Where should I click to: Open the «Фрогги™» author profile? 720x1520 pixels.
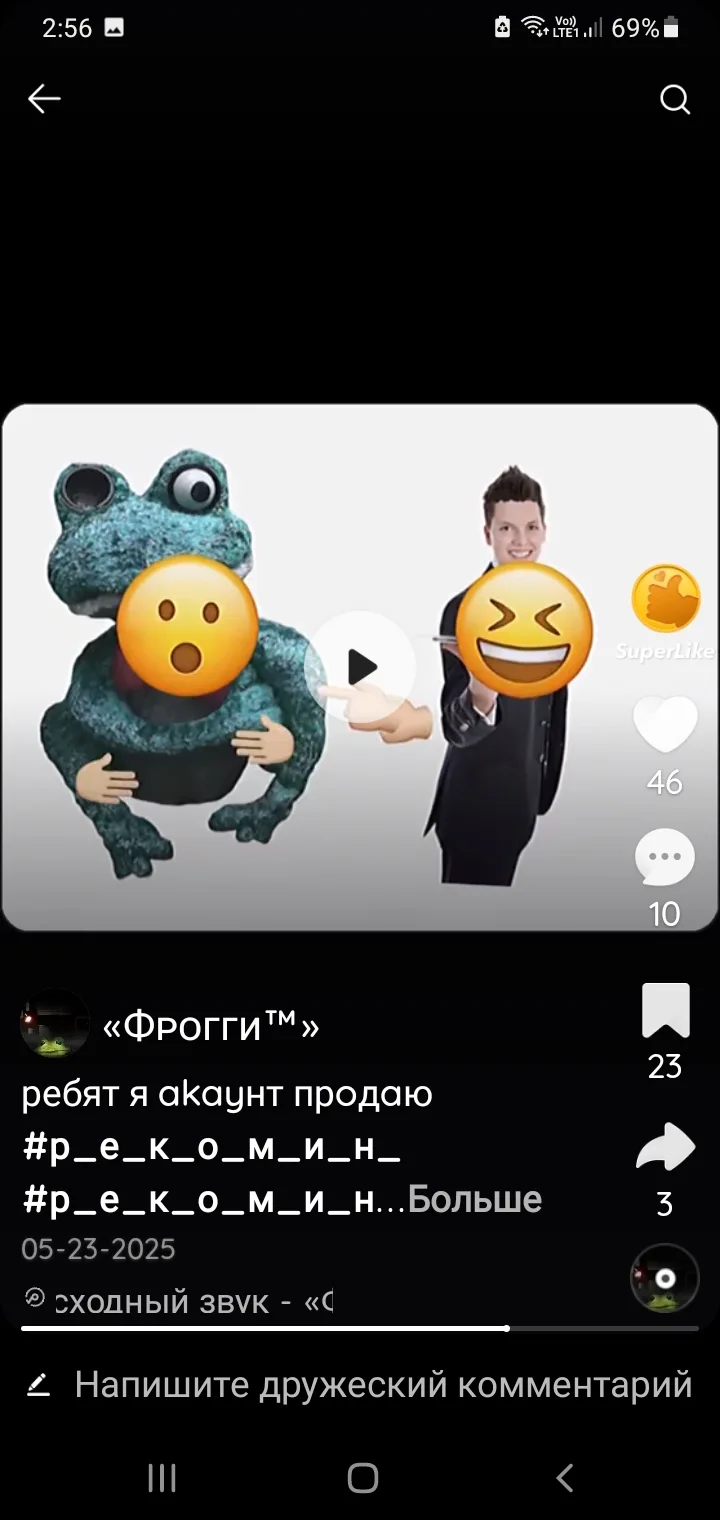click(x=211, y=1027)
